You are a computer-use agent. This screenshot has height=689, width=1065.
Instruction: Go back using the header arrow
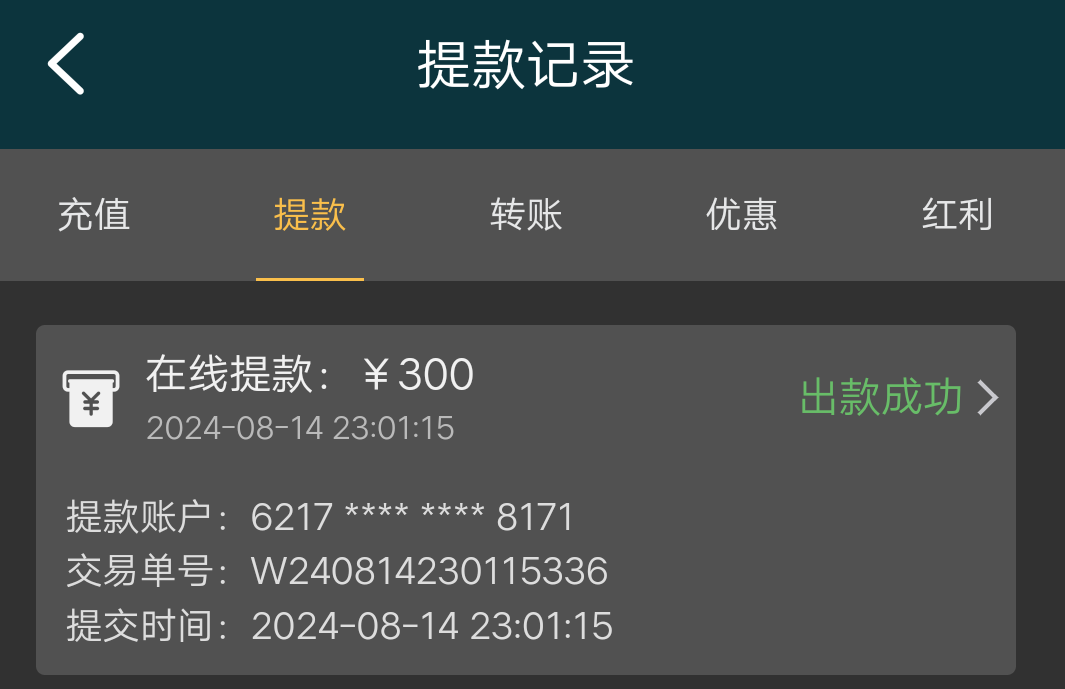click(x=66, y=64)
